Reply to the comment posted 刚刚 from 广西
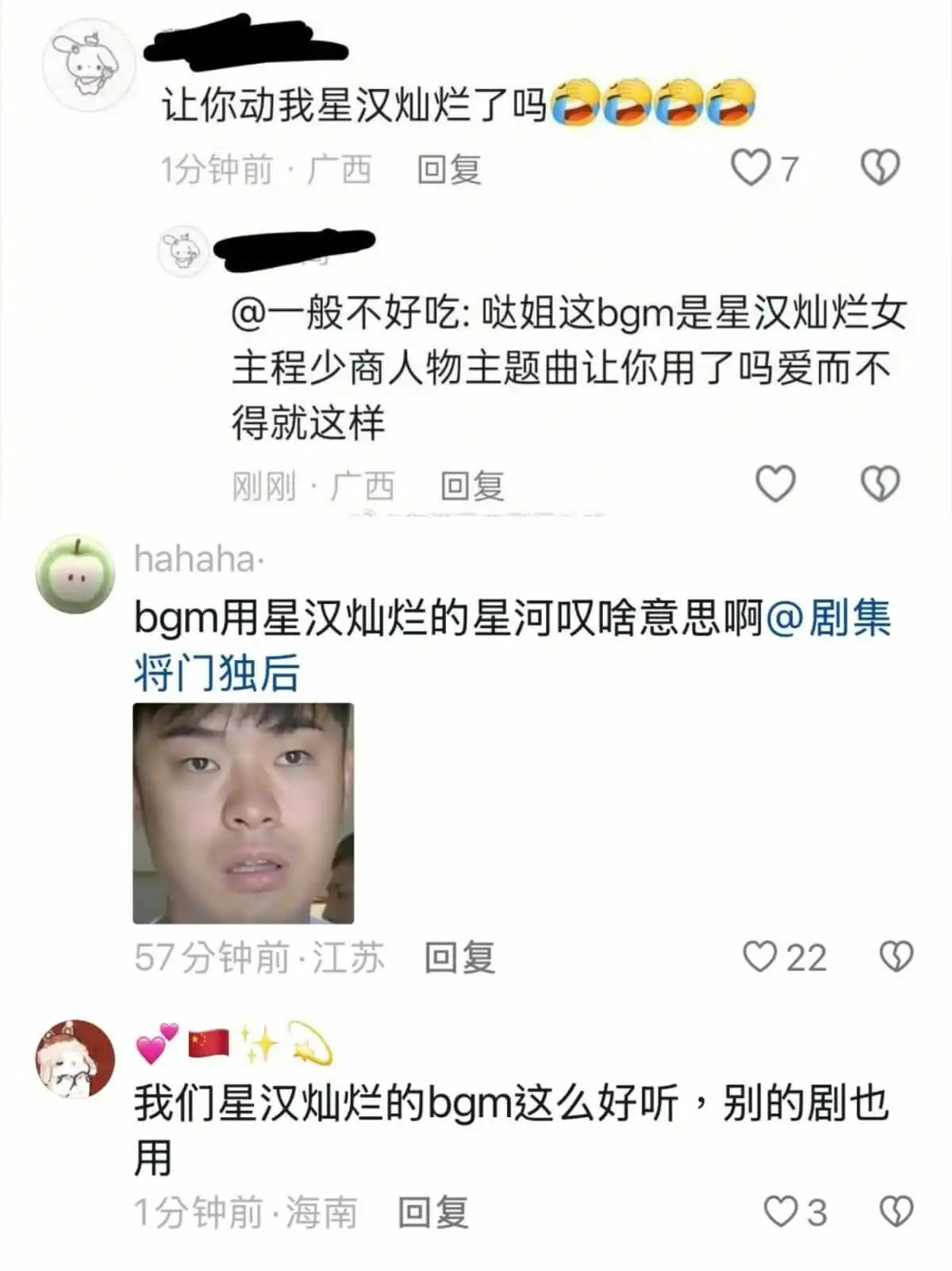 click(x=472, y=486)
